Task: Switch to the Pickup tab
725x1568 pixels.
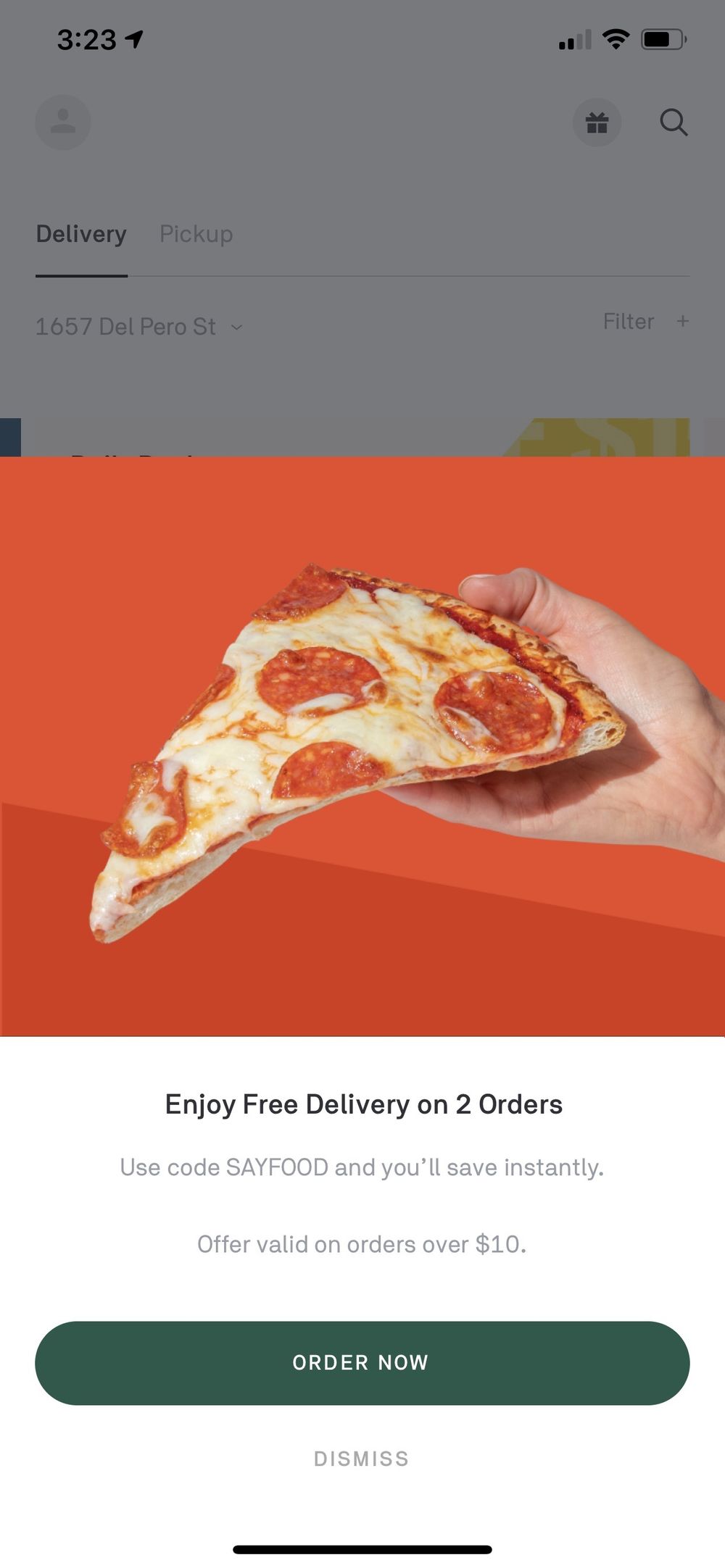Action: pyautogui.click(x=196, y=234)
